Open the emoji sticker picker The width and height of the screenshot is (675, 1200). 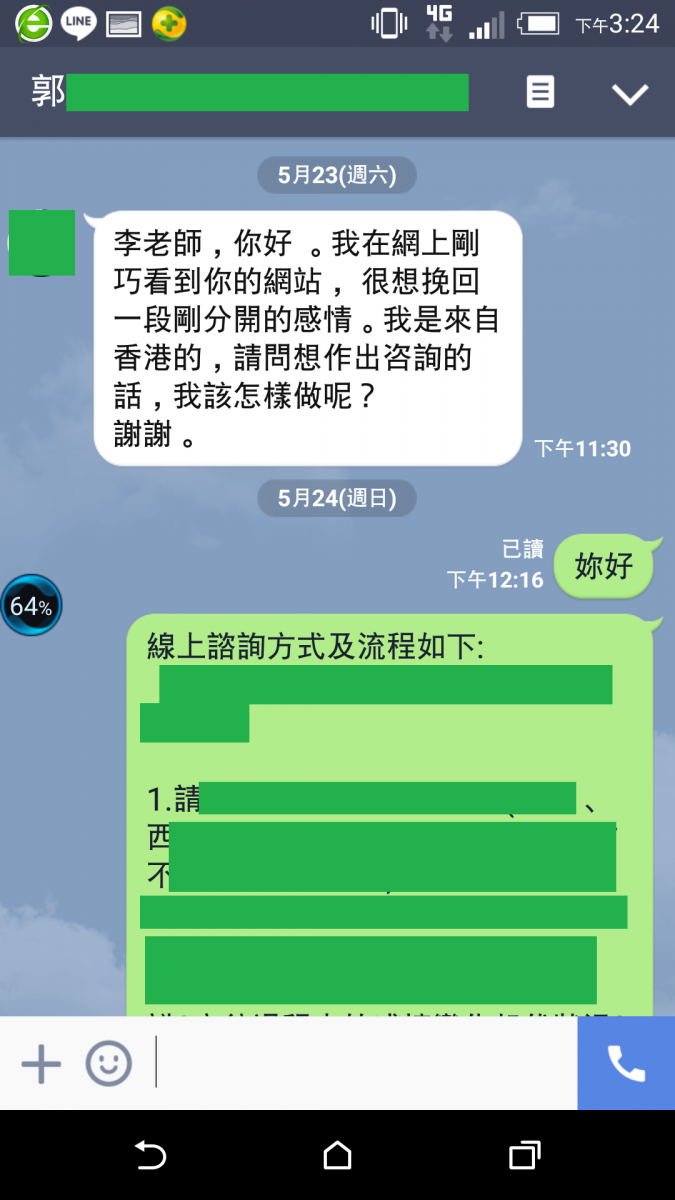[x=108, y=1064]
